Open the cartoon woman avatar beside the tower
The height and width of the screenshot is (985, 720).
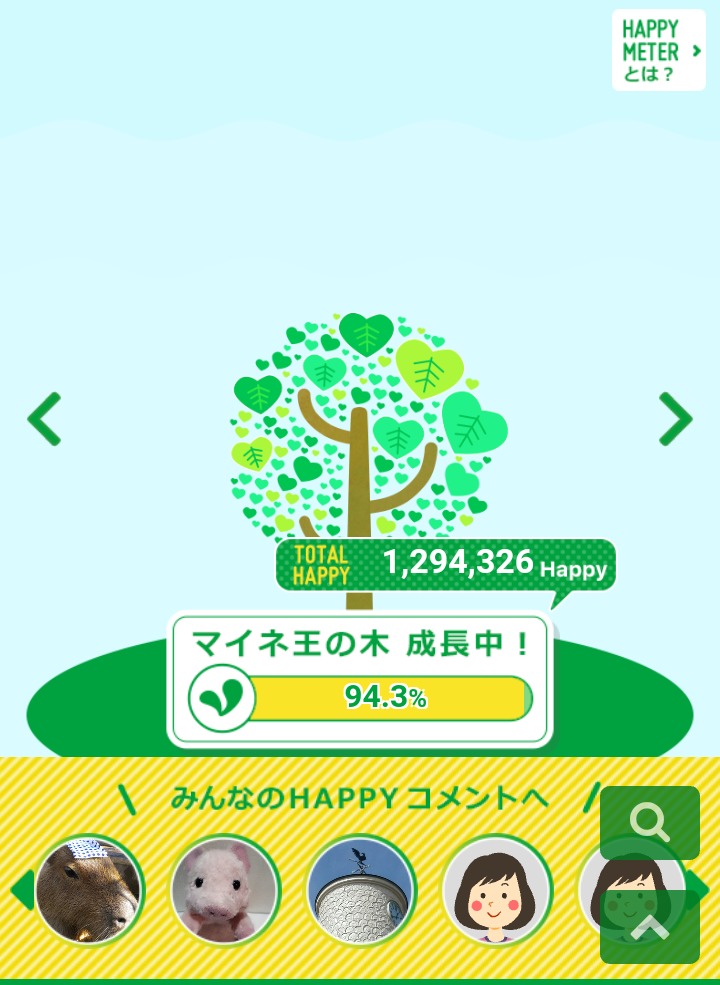click(496, 889)
